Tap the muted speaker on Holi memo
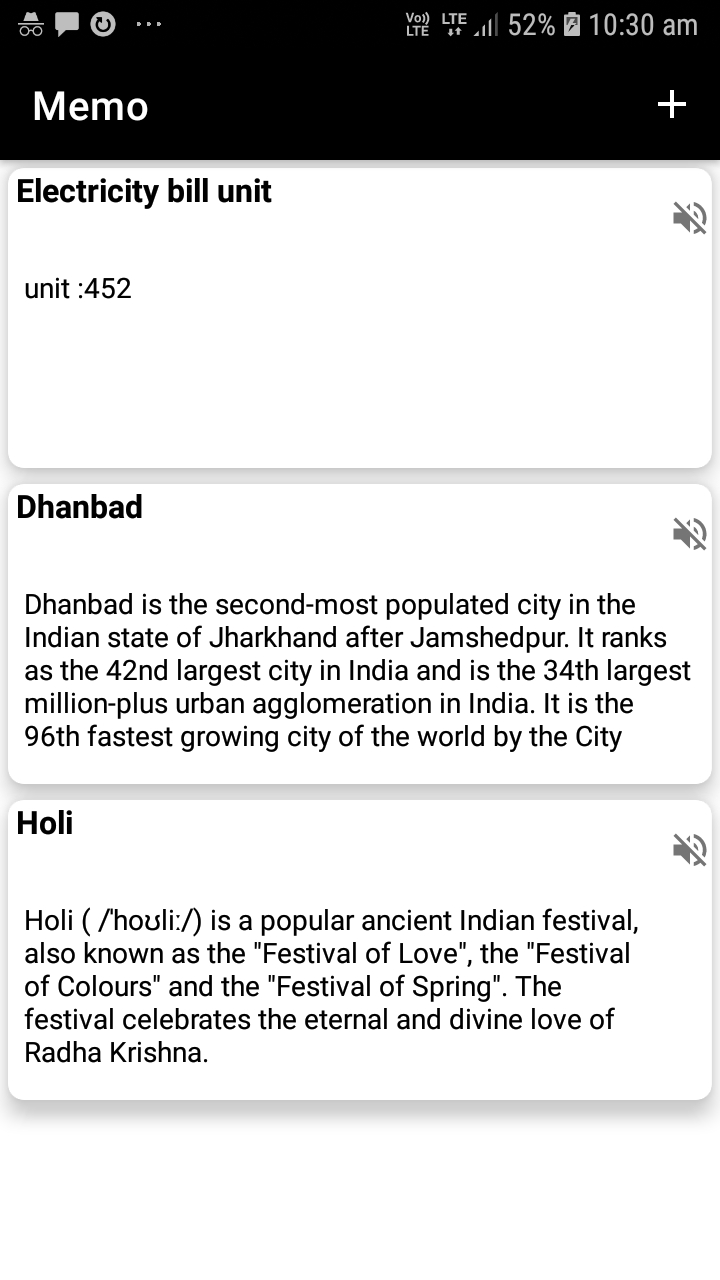This screenshot has width=720, height=1280. (x=690, y=849)
